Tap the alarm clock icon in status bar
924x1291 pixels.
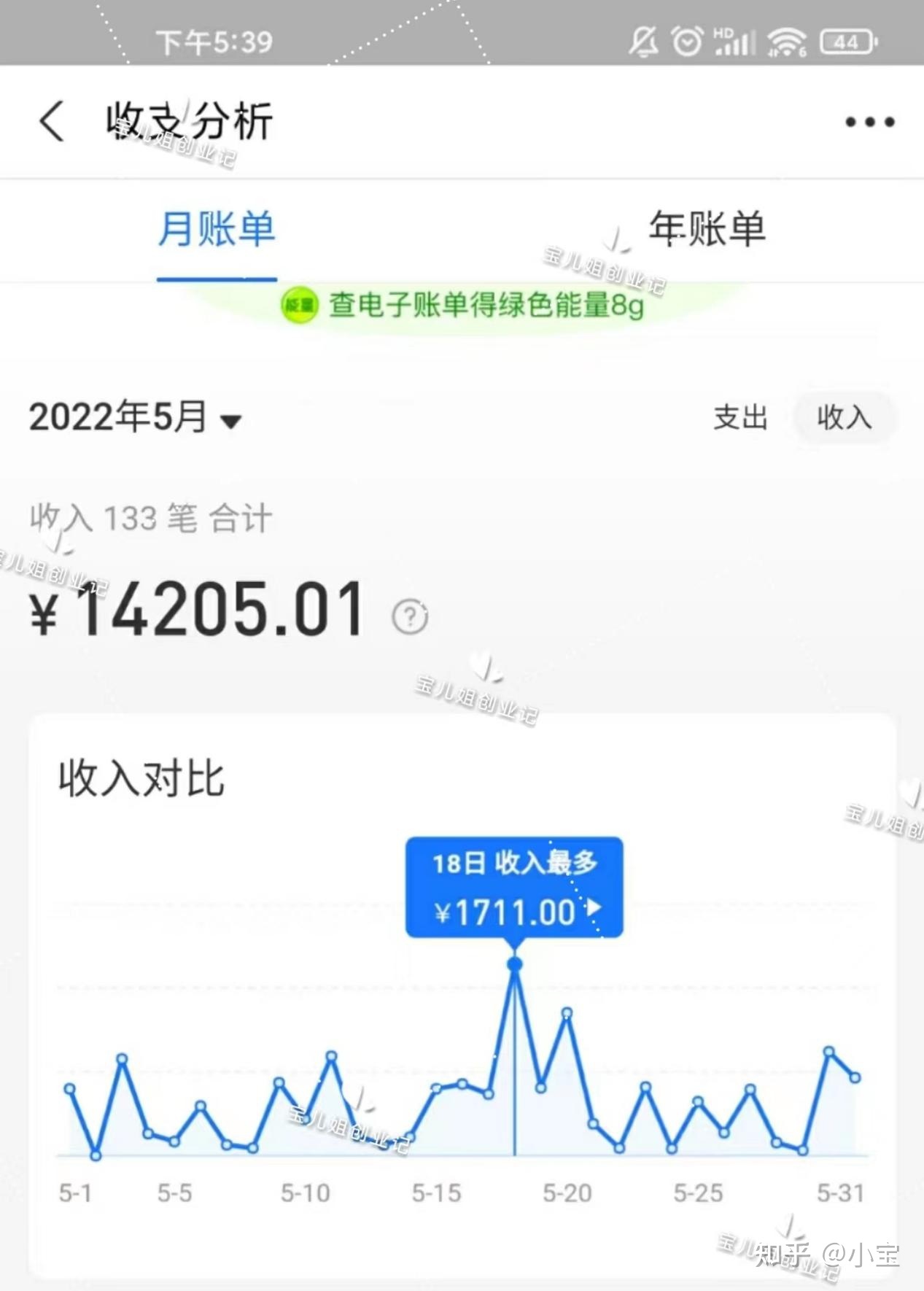tap(686, 40)
